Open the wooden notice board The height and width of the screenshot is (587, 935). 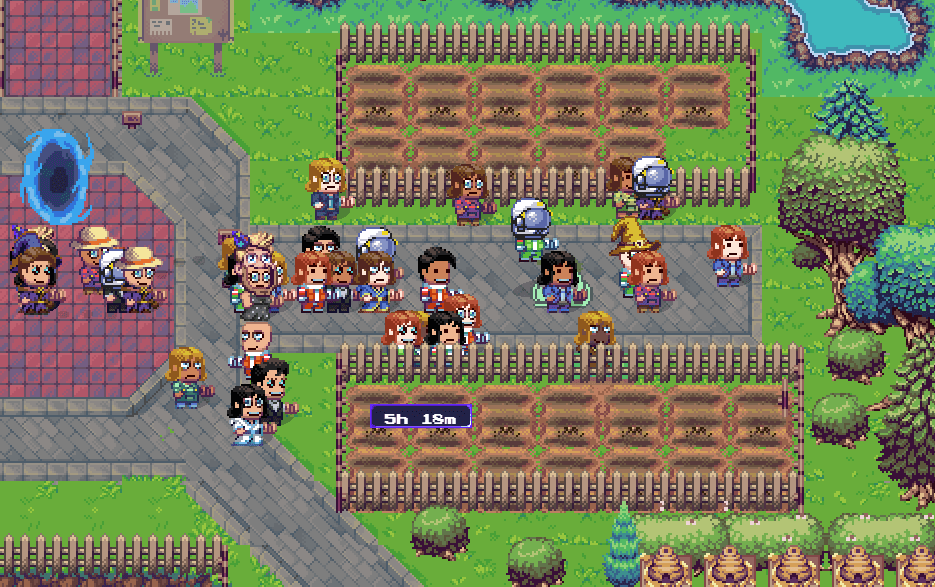point(186,22)
